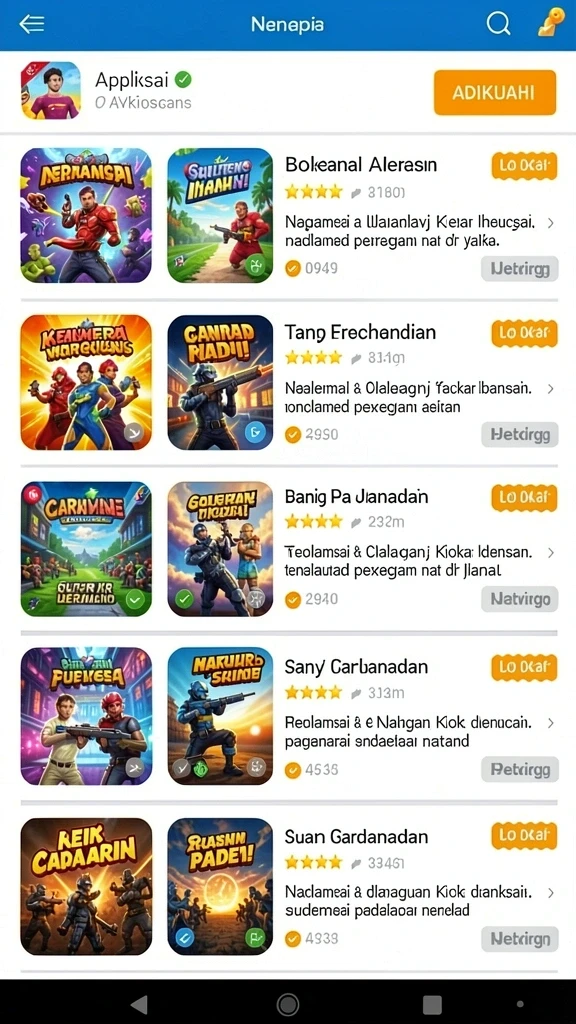Tap the system back button
The width and height of the screenshot is (576, 1024).
(x=139, y=1004)
